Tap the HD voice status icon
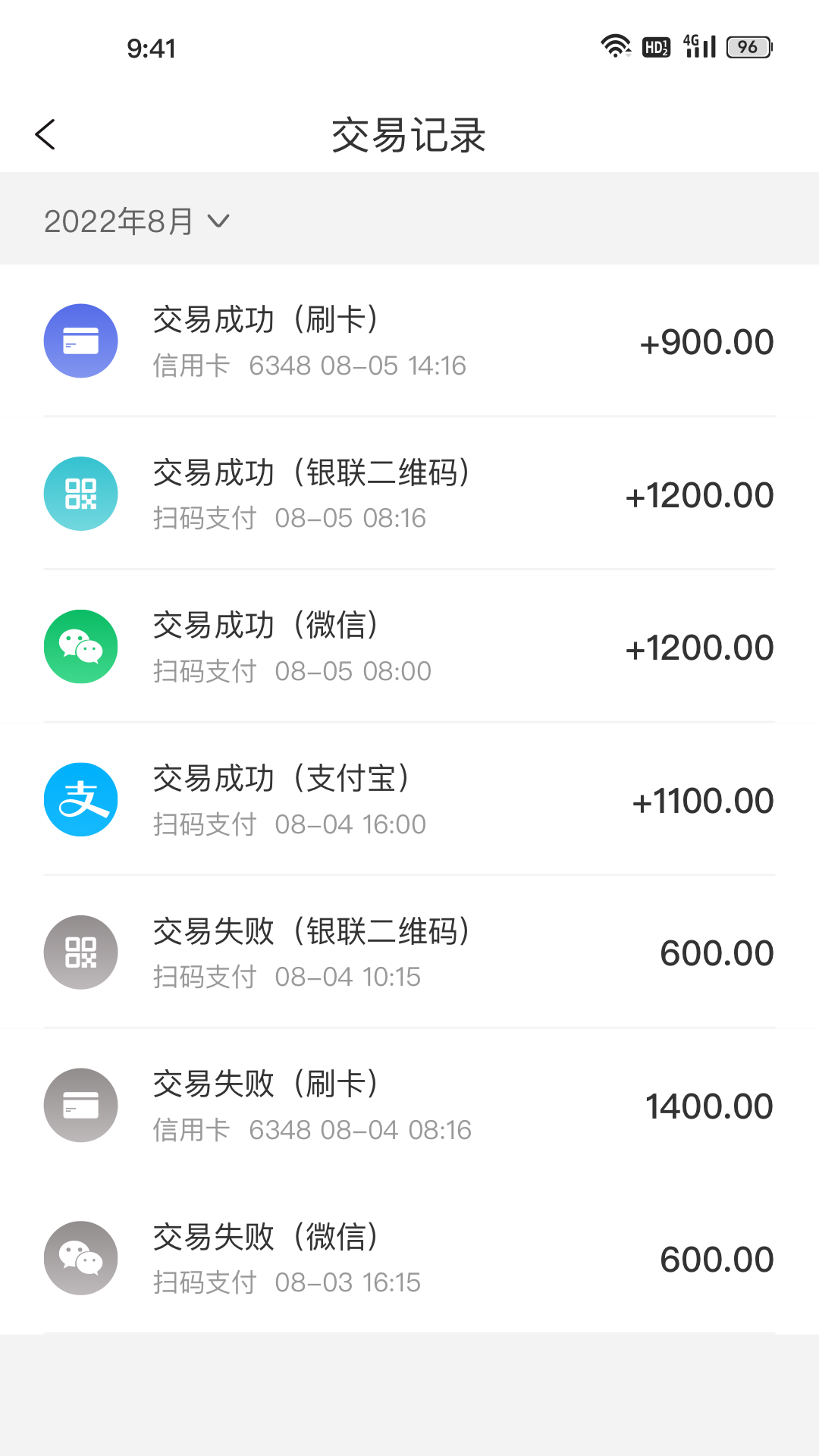819x1456 pixels. [x=654, y=46]
